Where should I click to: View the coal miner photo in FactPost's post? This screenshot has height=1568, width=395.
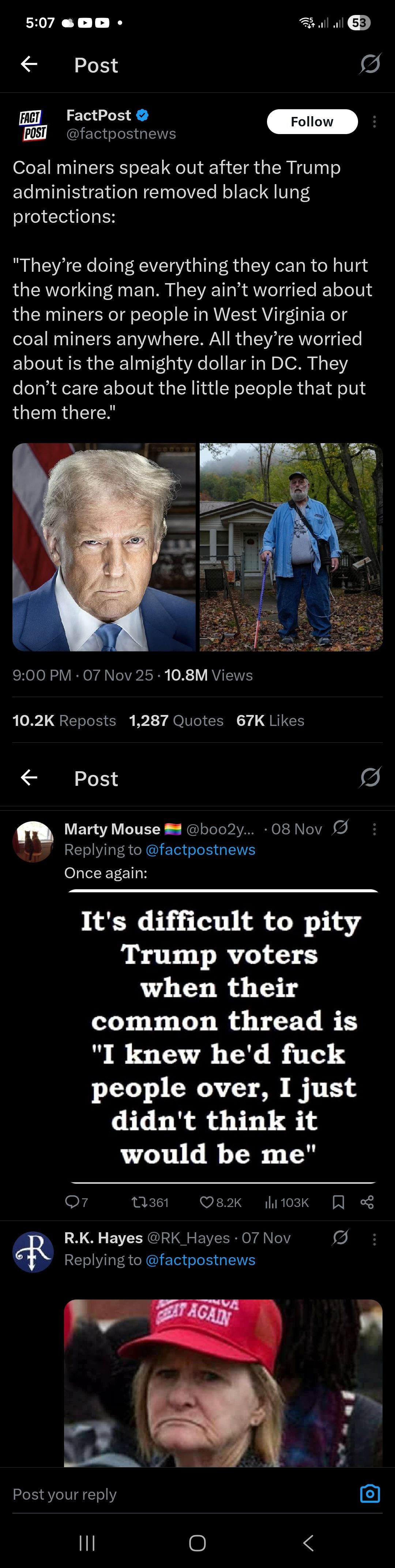291,547
